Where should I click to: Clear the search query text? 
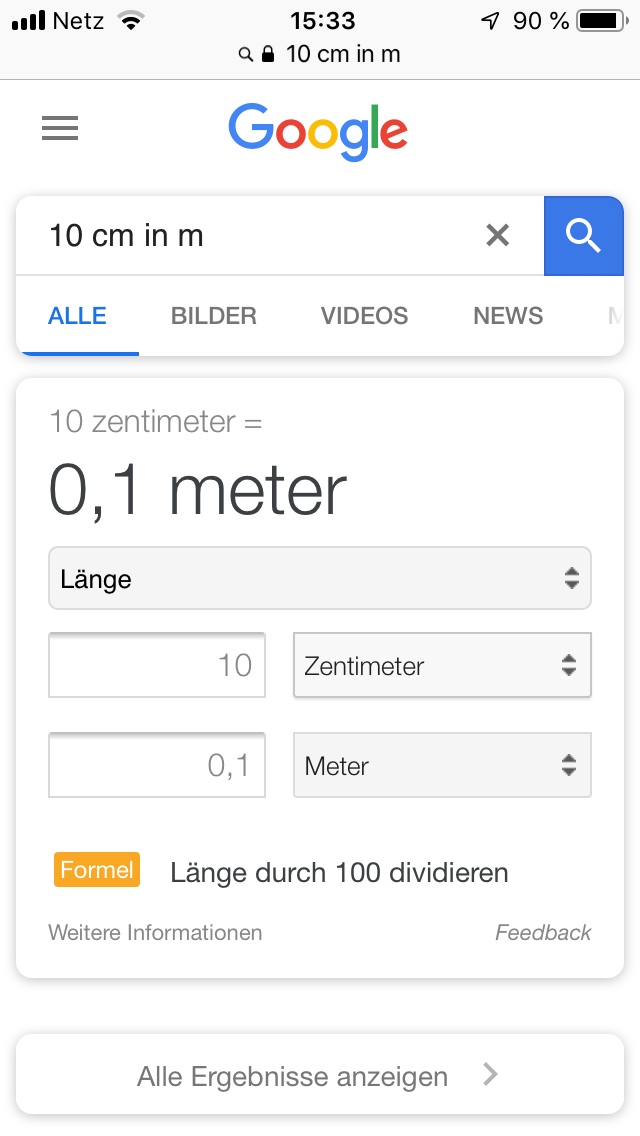497,235
